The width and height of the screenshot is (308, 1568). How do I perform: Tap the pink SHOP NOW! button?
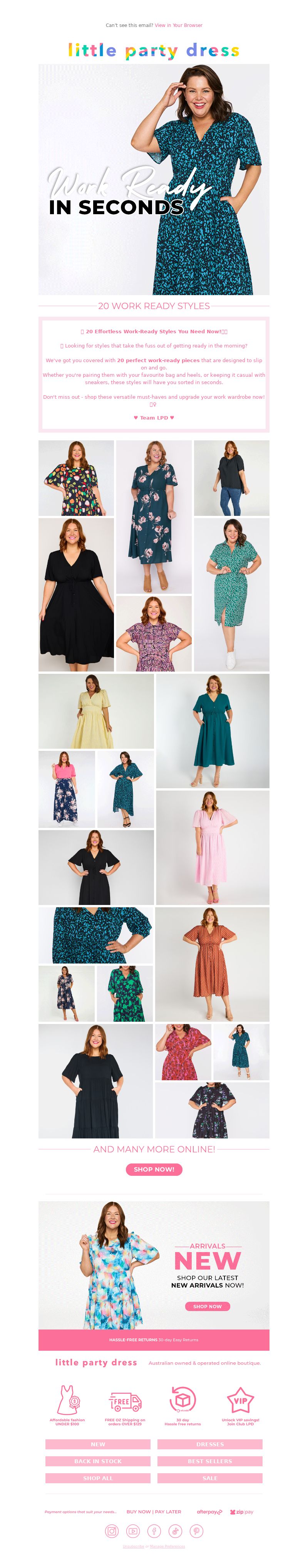[153, 1169]
